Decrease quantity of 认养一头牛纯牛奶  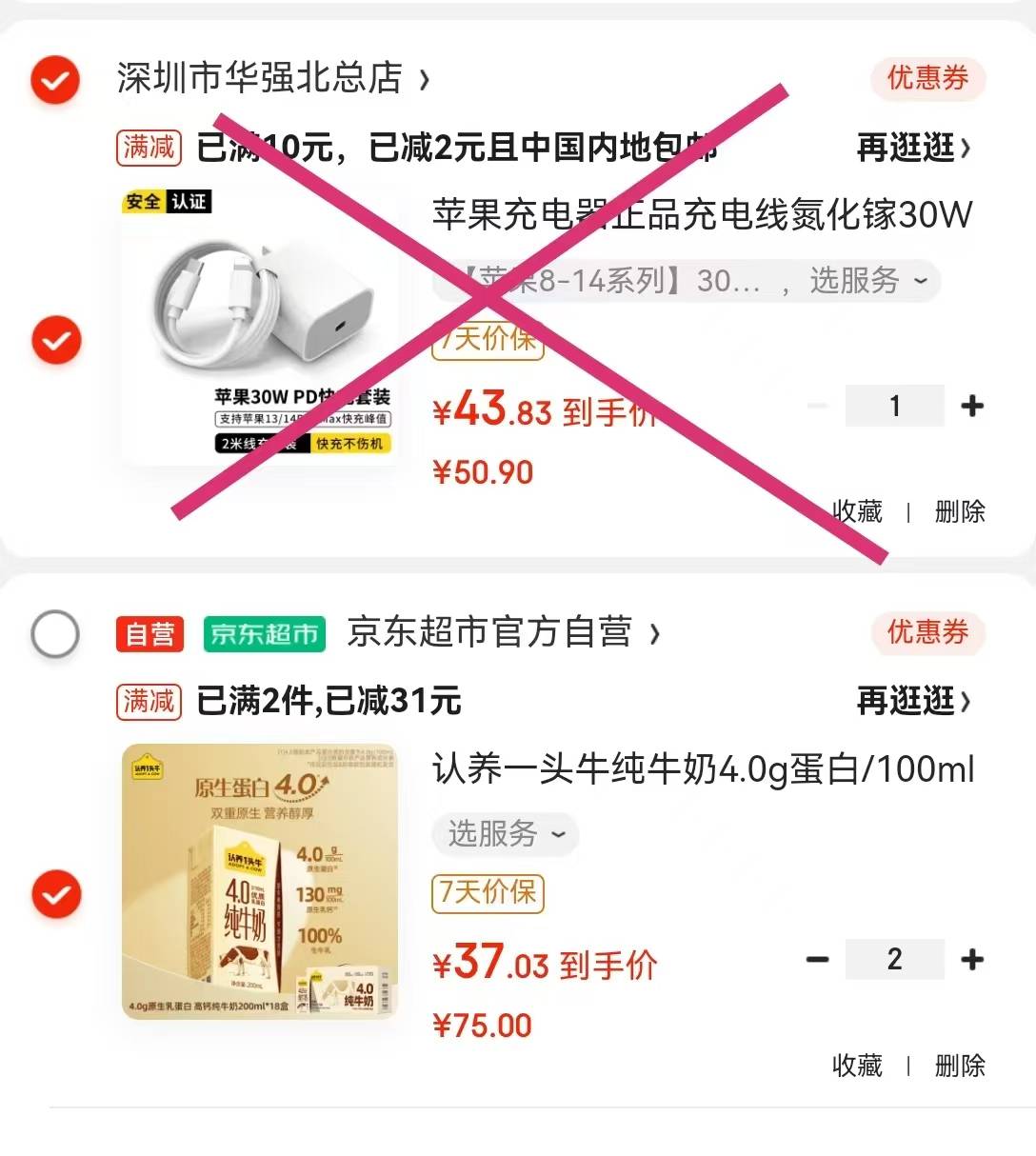click(x=817, y=960)
